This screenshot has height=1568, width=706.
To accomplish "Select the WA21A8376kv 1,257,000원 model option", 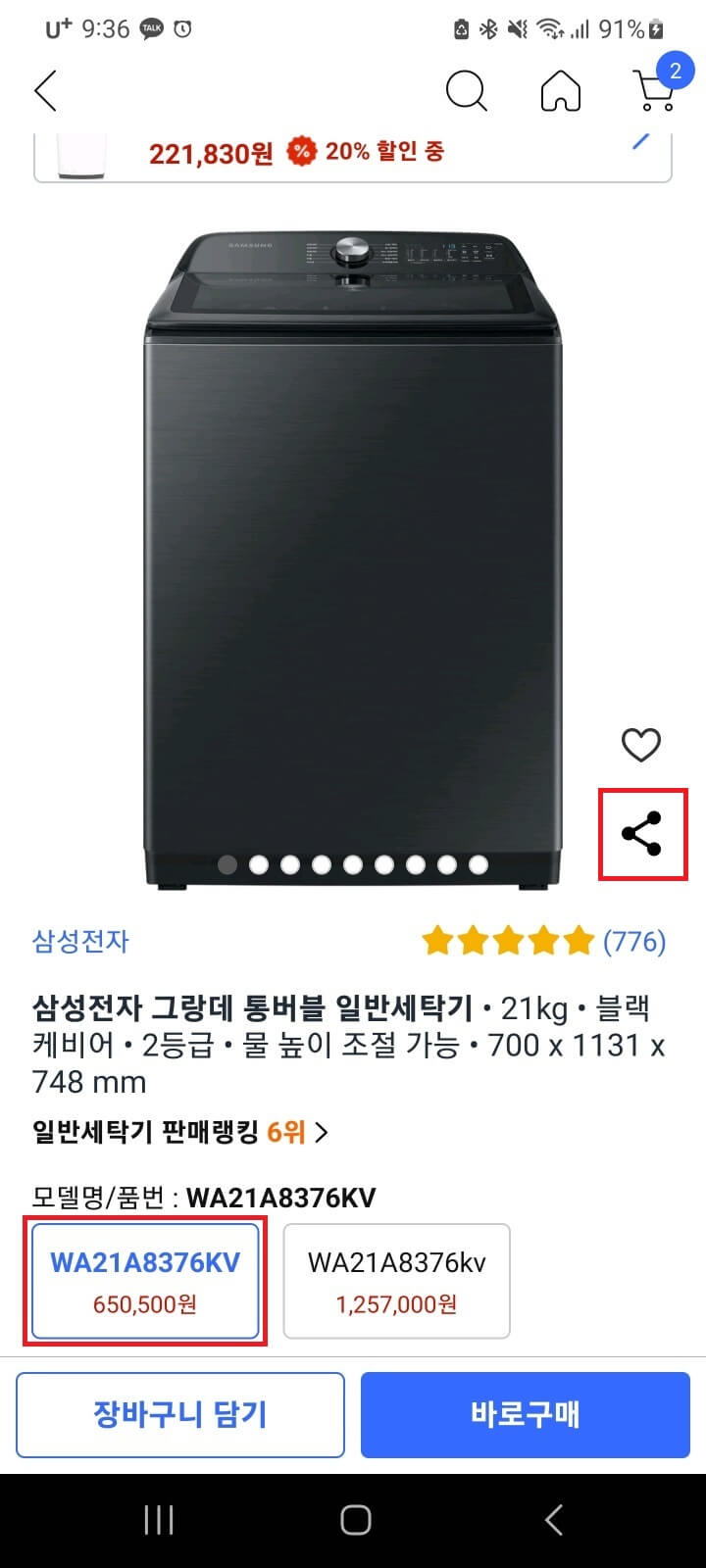I will (x=396, y=1281).
